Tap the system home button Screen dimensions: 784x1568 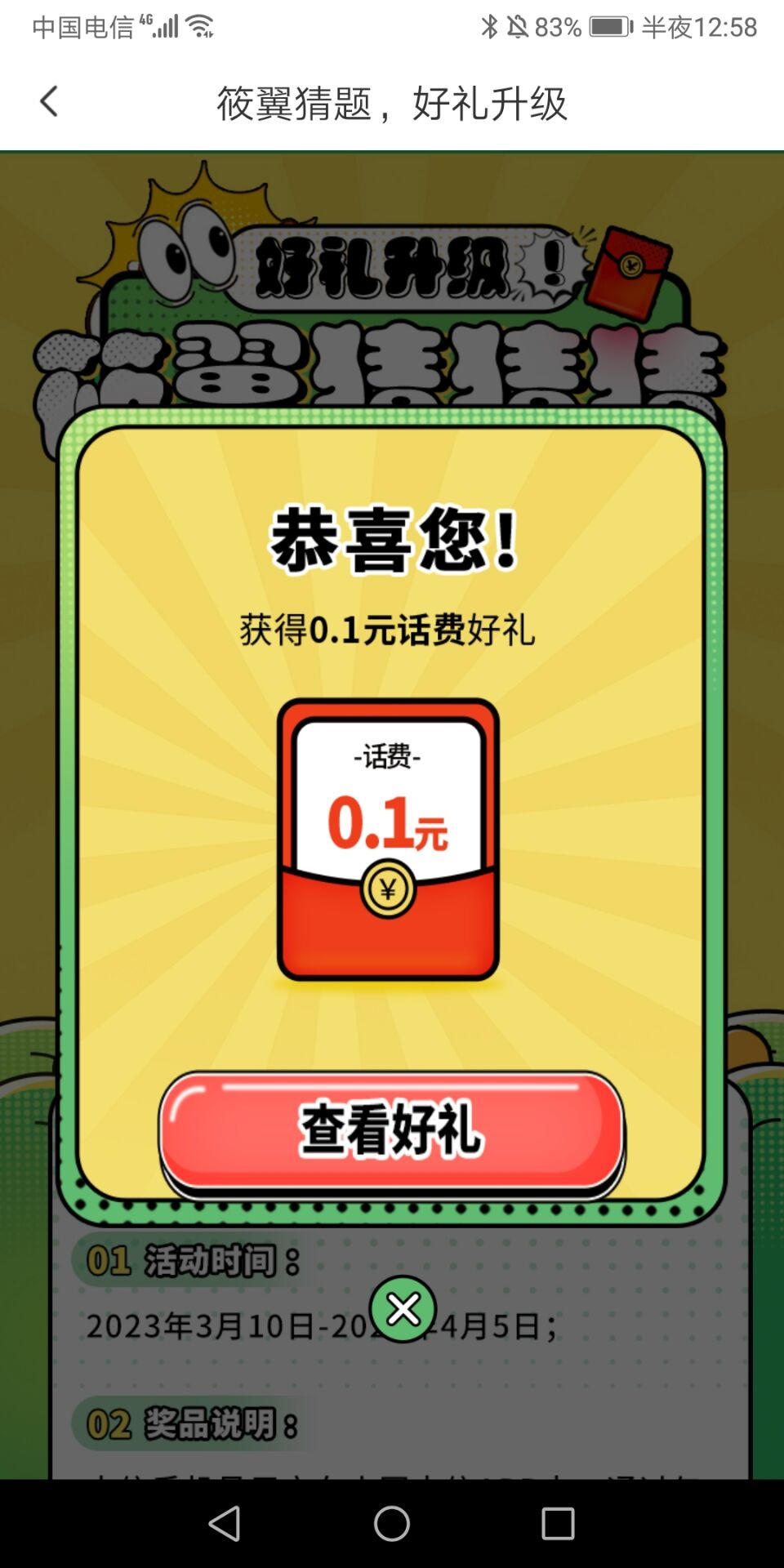(x=392, y=1523)
